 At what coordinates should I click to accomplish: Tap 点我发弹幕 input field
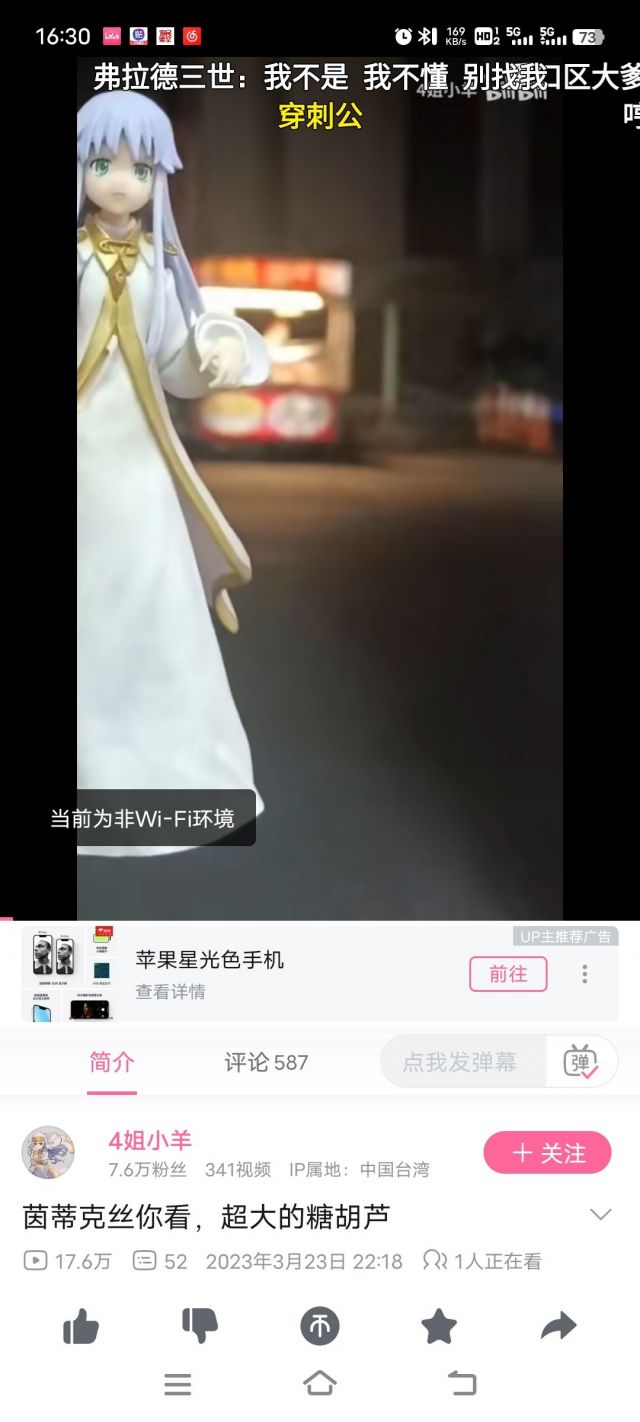[460, 1062]
